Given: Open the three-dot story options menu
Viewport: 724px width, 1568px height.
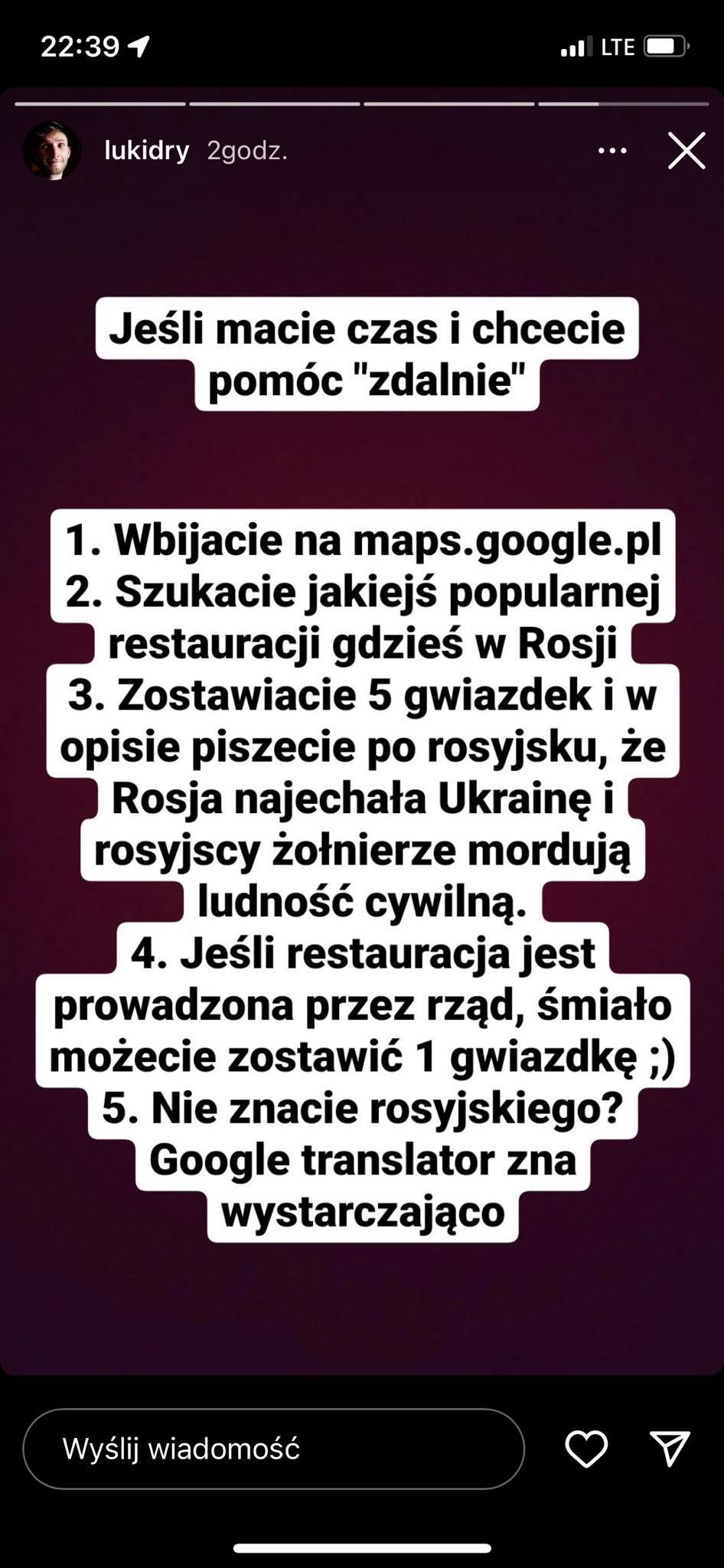Looking at the screenshot, I should 612,151.
